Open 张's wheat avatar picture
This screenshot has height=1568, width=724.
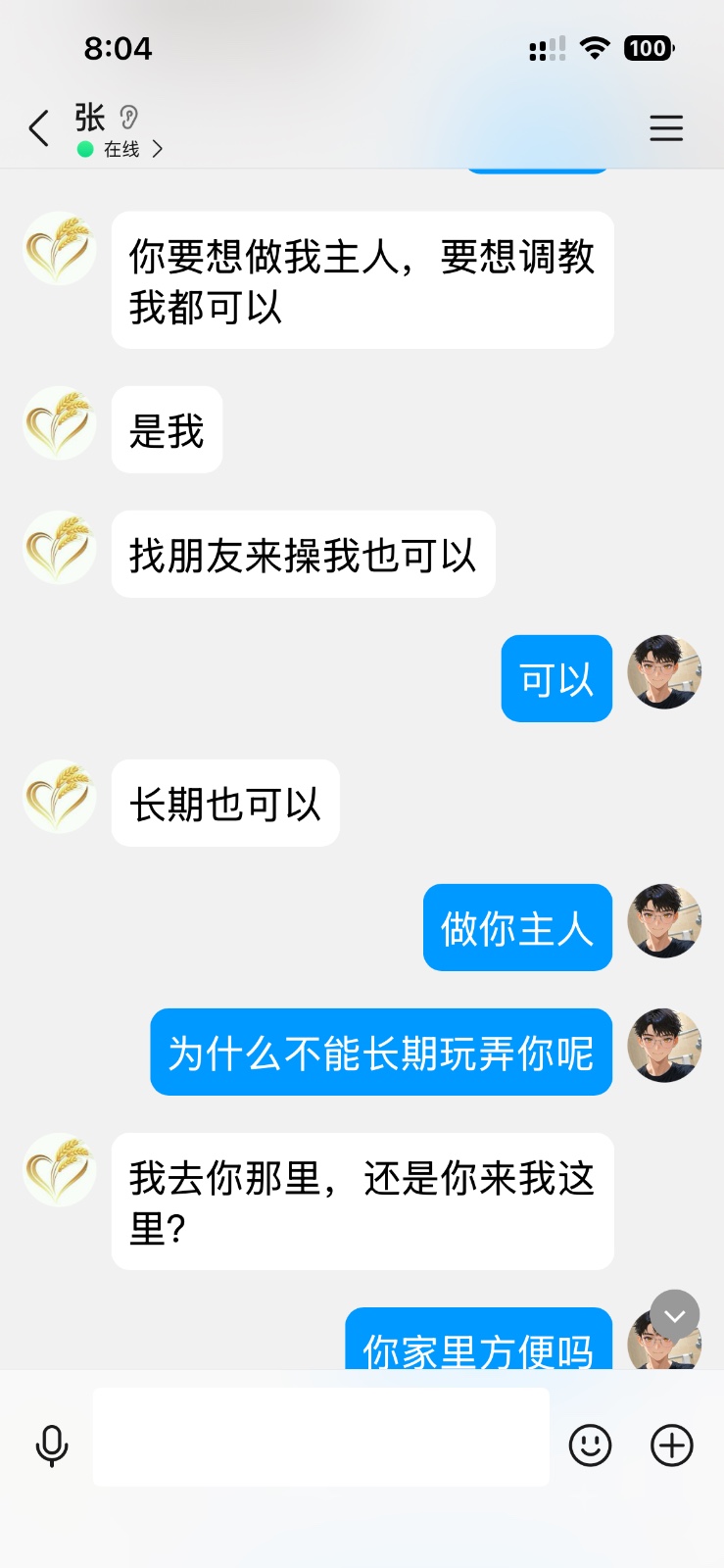tap(58, 248)
